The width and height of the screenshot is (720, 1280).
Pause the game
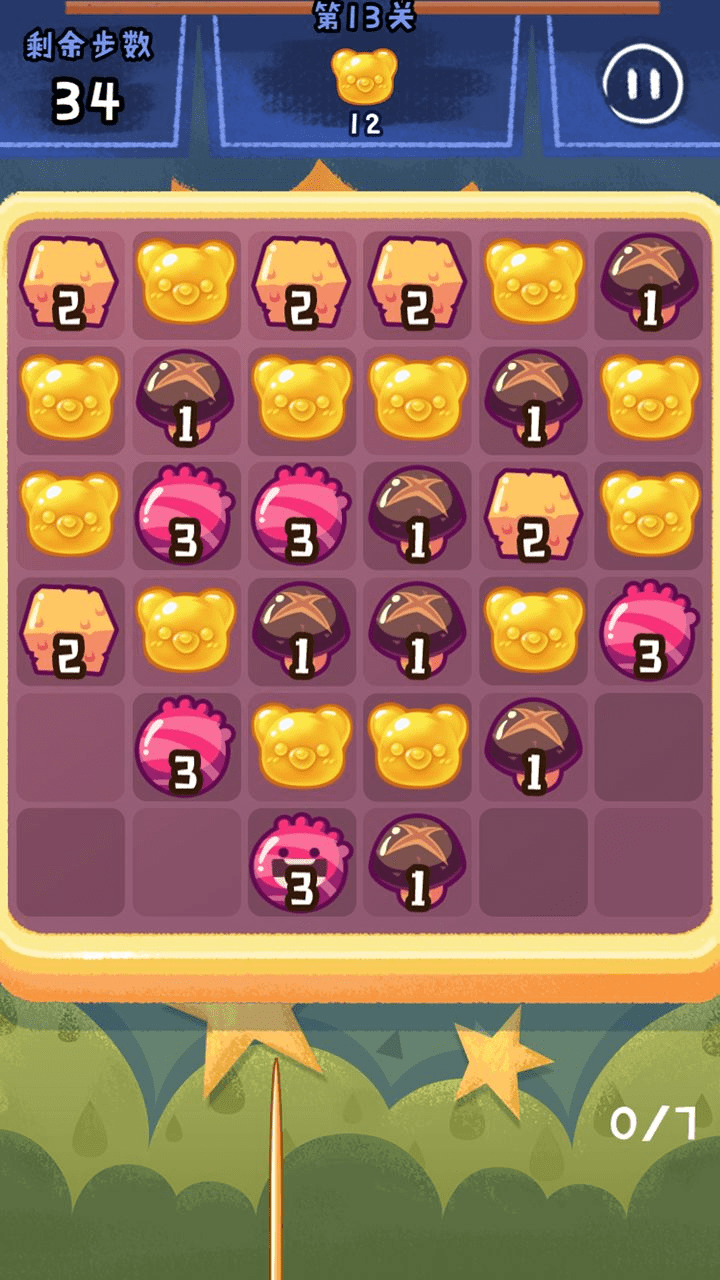pos(643,84)
